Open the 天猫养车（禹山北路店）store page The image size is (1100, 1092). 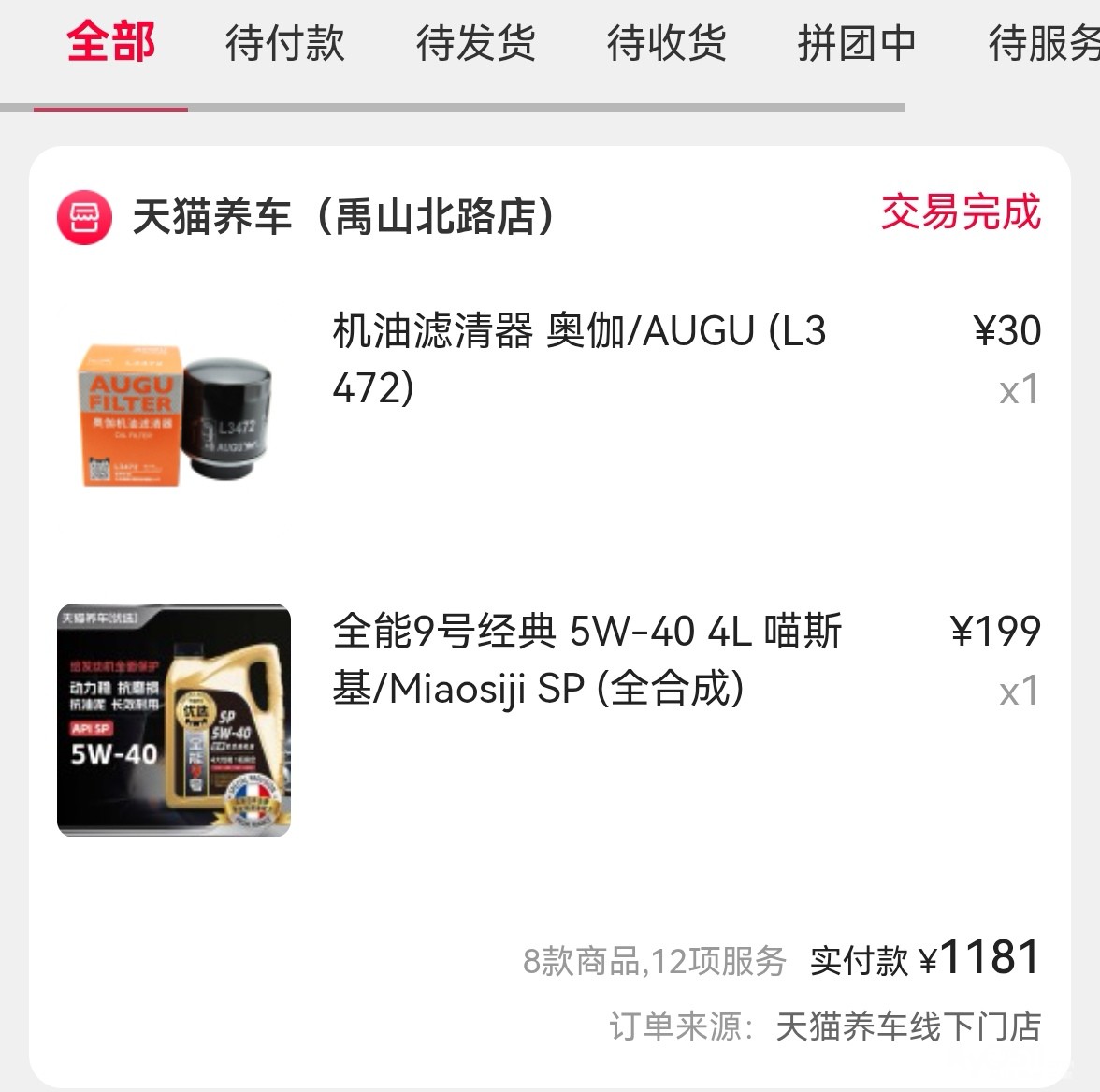point(342,217)
